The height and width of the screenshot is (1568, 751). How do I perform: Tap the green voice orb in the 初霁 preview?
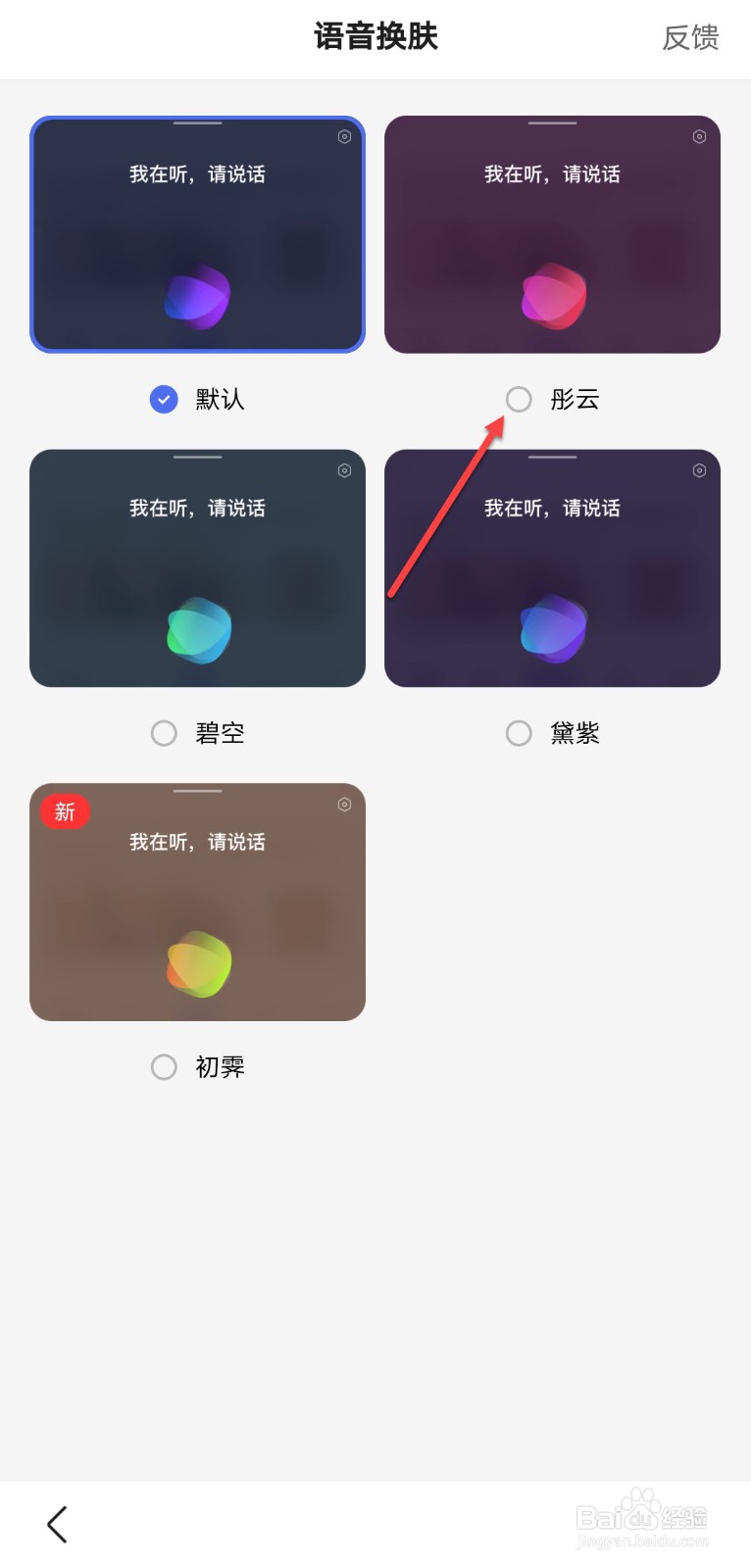click(x=197, y=962)
